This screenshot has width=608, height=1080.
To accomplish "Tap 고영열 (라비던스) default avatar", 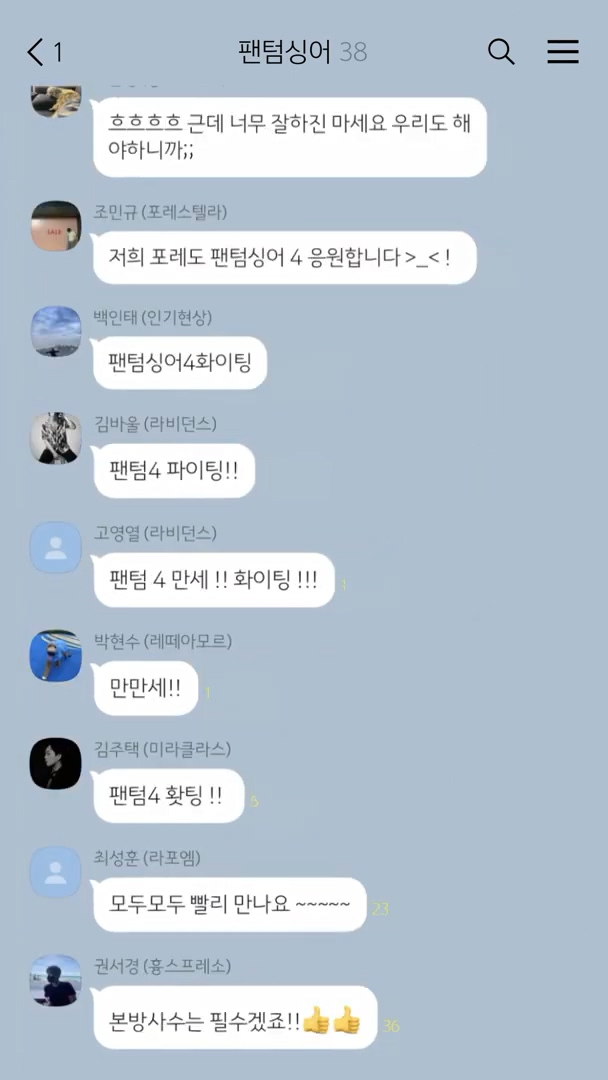I will point(56,547).
